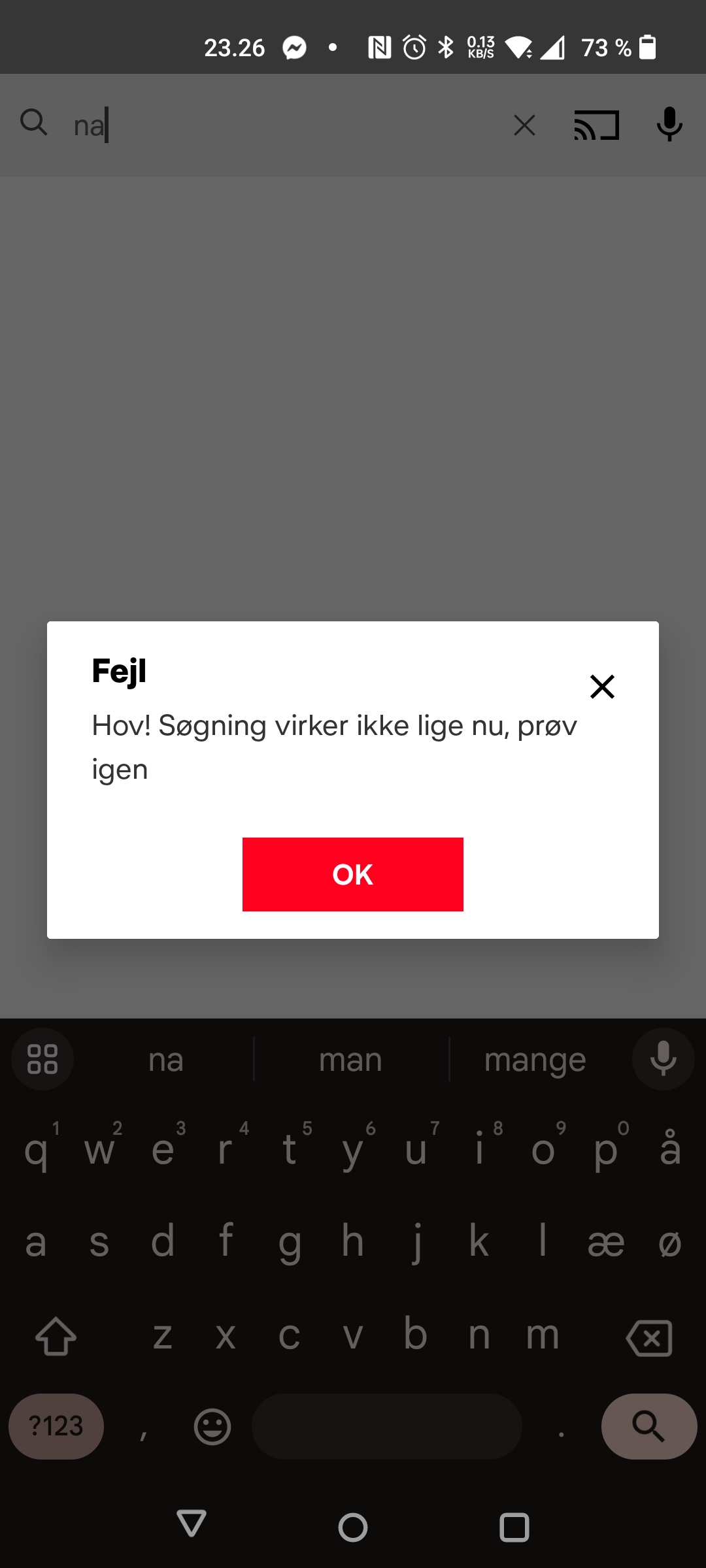
Task: Tap the keyboard's voice input microphone
Action: [x=662, y=1058]
